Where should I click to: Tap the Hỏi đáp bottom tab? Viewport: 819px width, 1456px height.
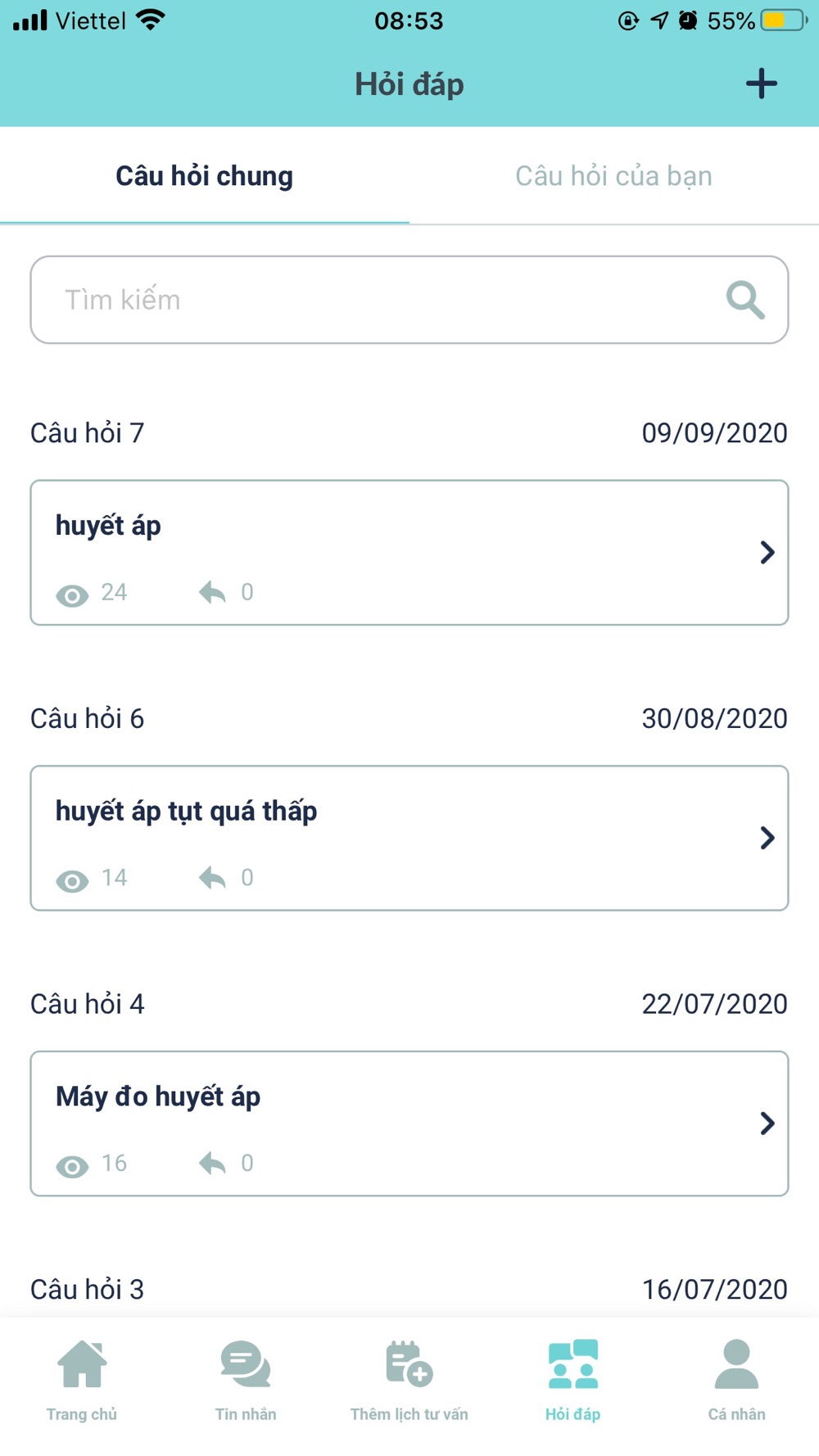pyautogui.click(x=573, y=1381)
